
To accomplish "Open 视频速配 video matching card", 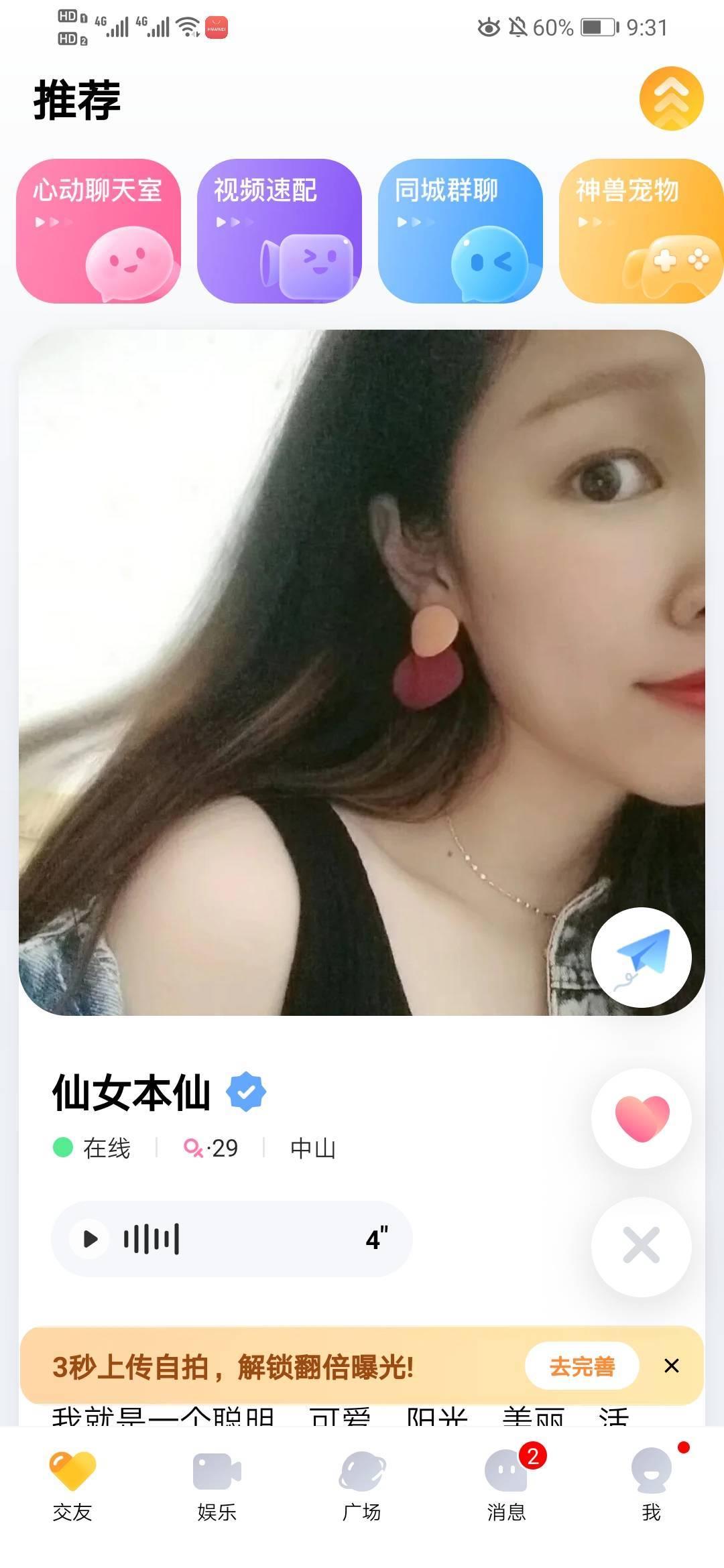I will coord(280,231).
